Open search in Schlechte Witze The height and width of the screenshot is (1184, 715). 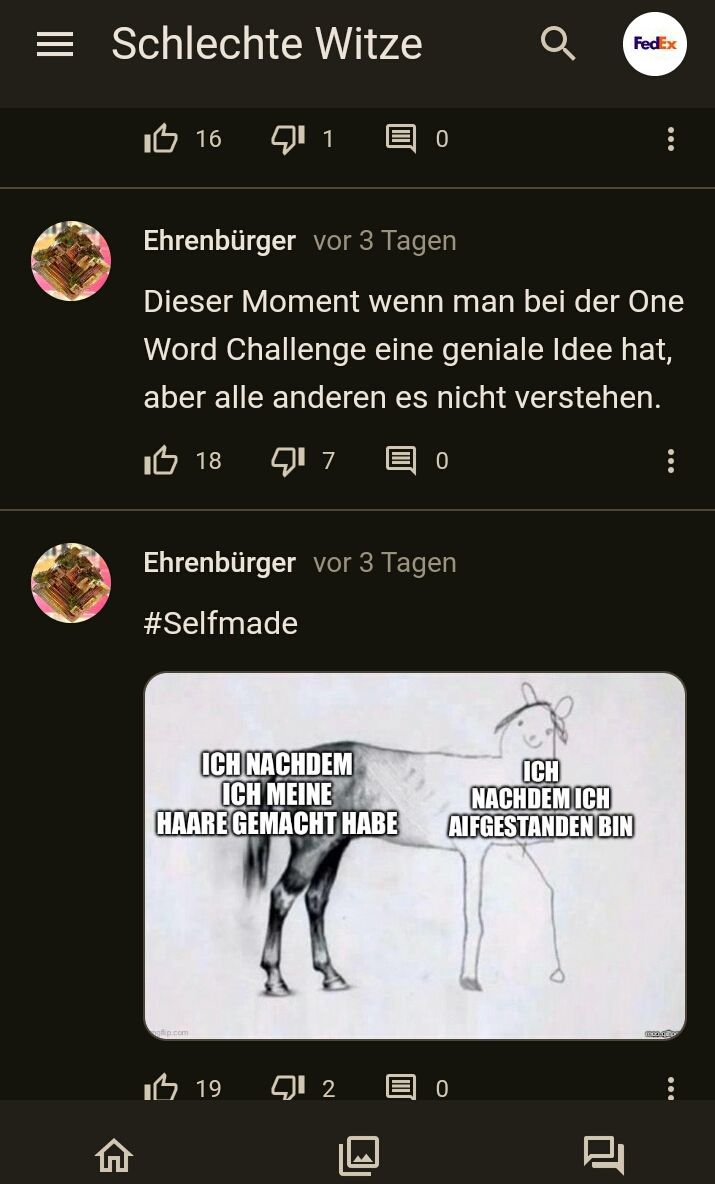tap(558, 44)
